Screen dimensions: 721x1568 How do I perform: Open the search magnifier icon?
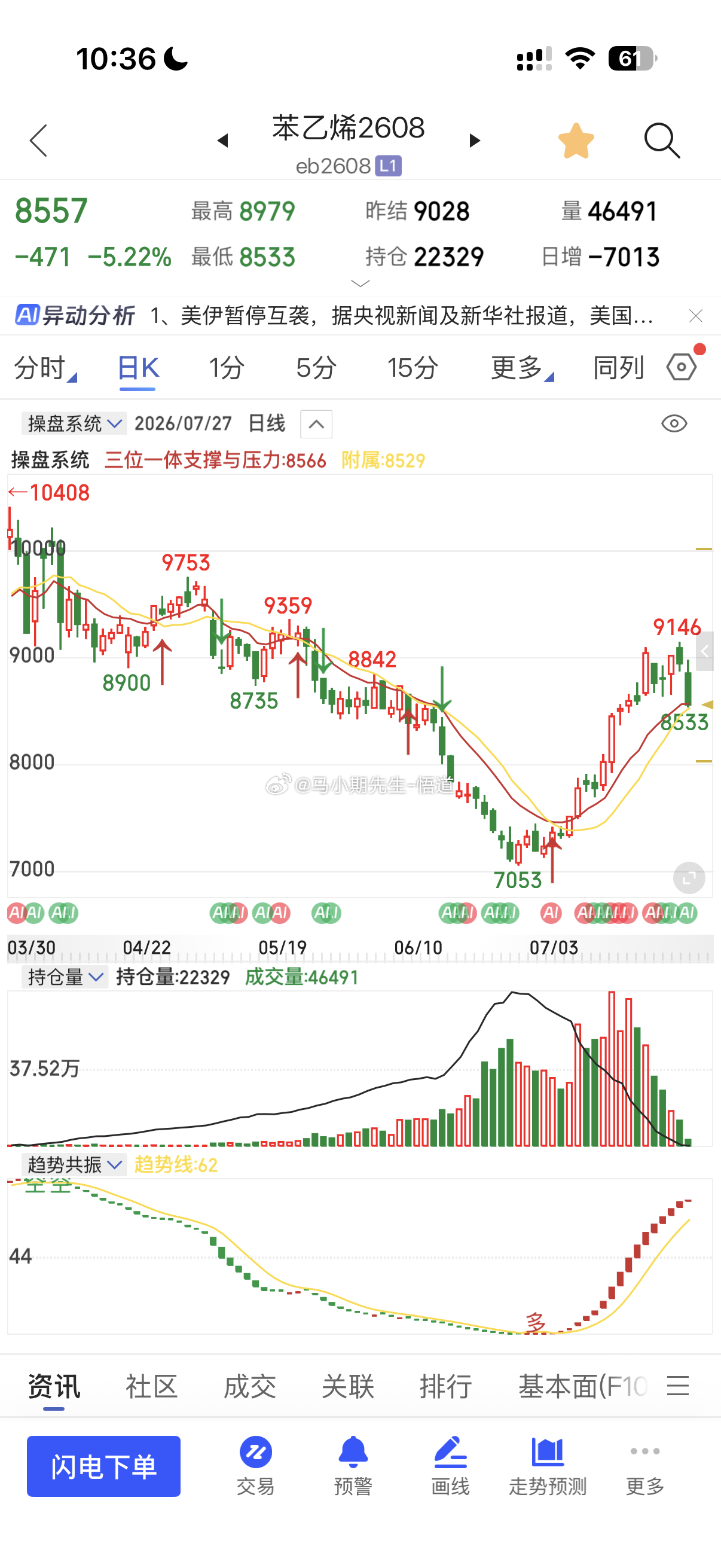(662, 141)
